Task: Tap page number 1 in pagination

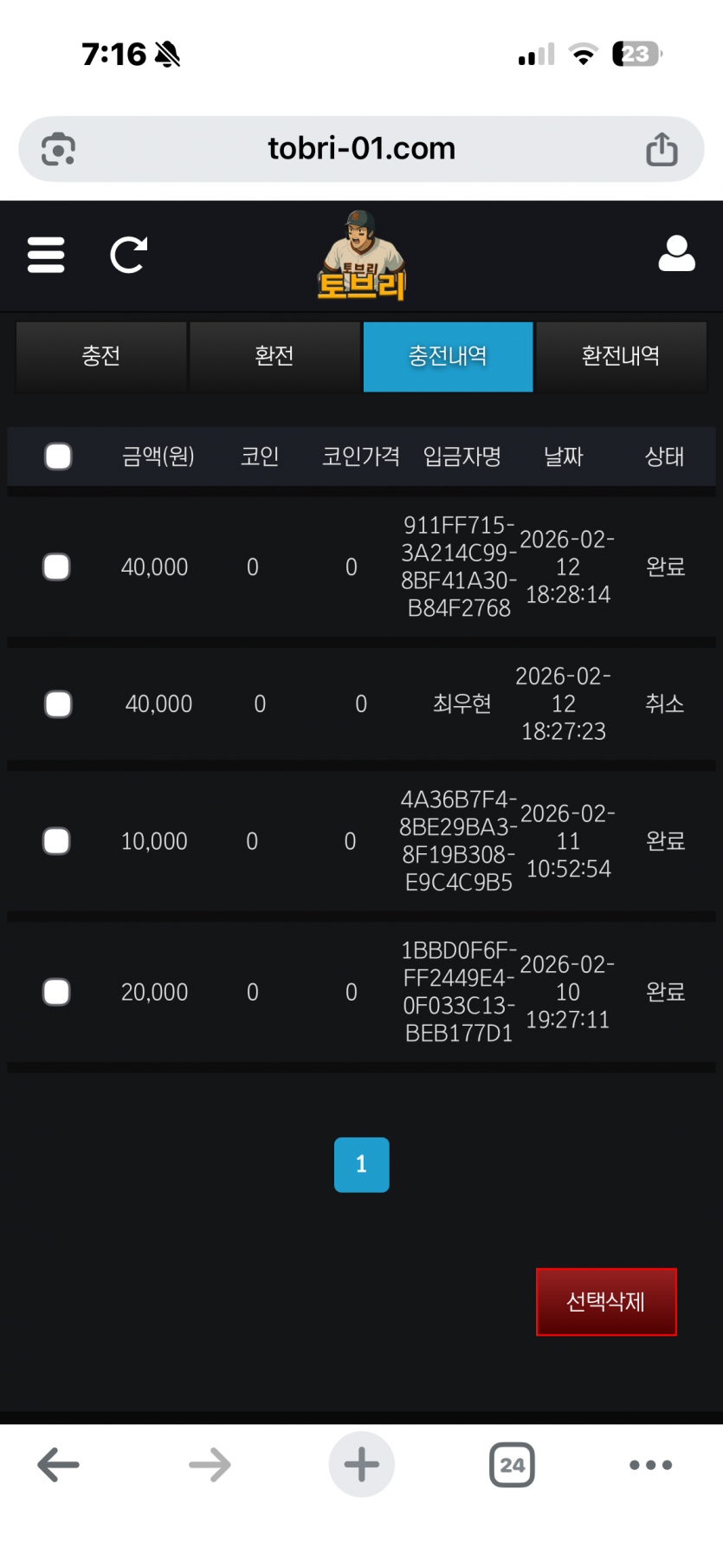Action: coord(361,1164)
